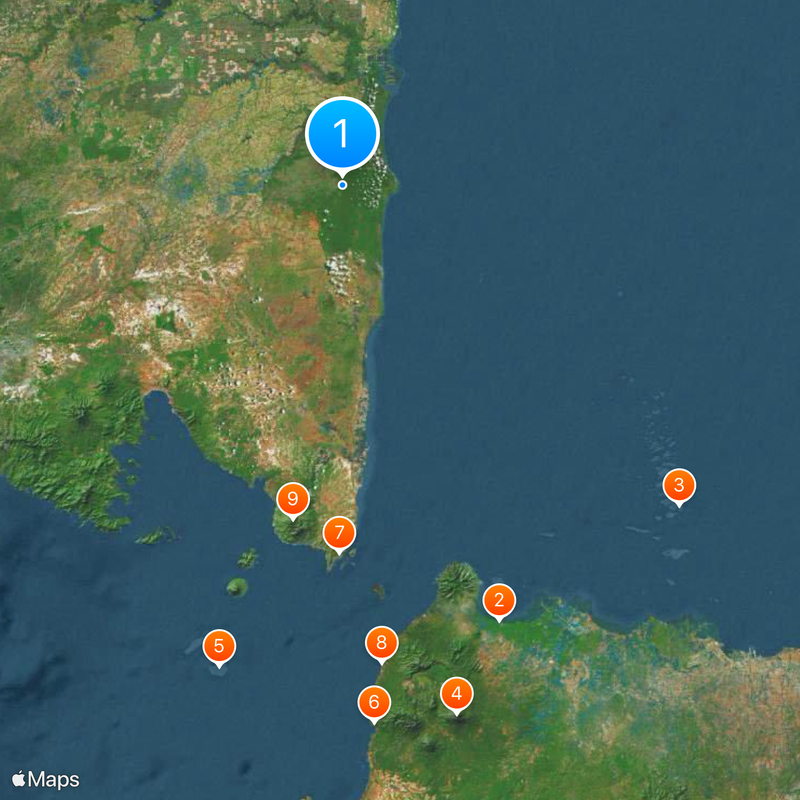Viewport: 800px width, 800px height.
Task: Tap pin number 5 near the small island
Action: [219, 646]
